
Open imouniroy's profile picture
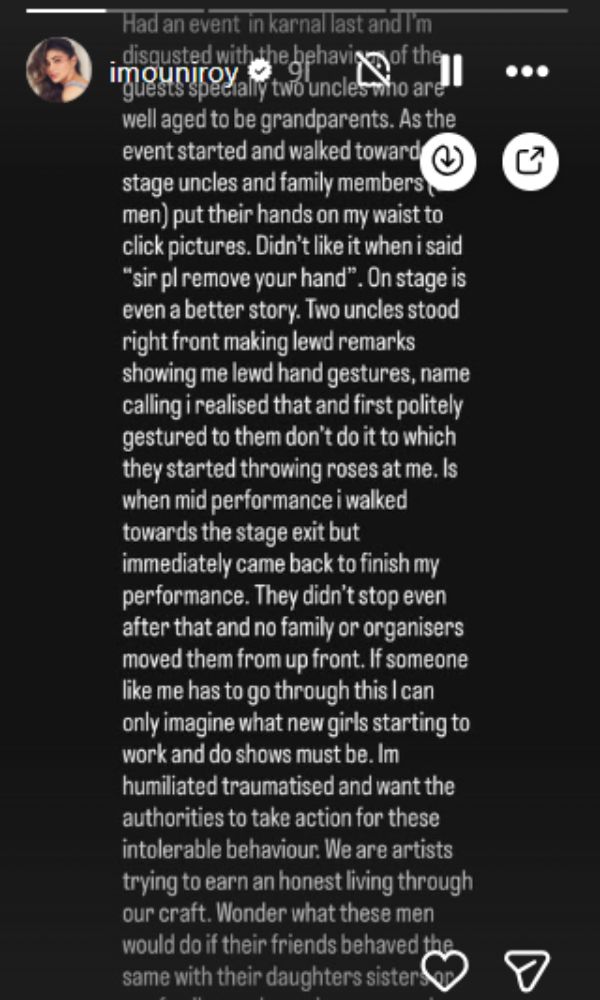coord(58,70)
